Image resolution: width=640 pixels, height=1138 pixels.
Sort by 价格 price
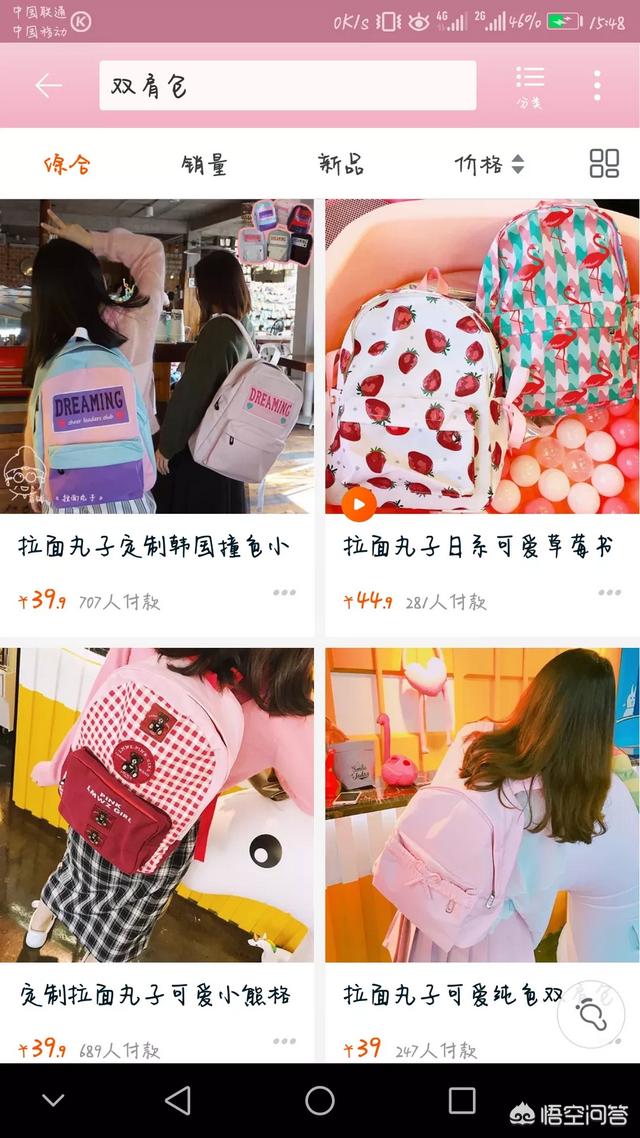click(x=489, y=164)
